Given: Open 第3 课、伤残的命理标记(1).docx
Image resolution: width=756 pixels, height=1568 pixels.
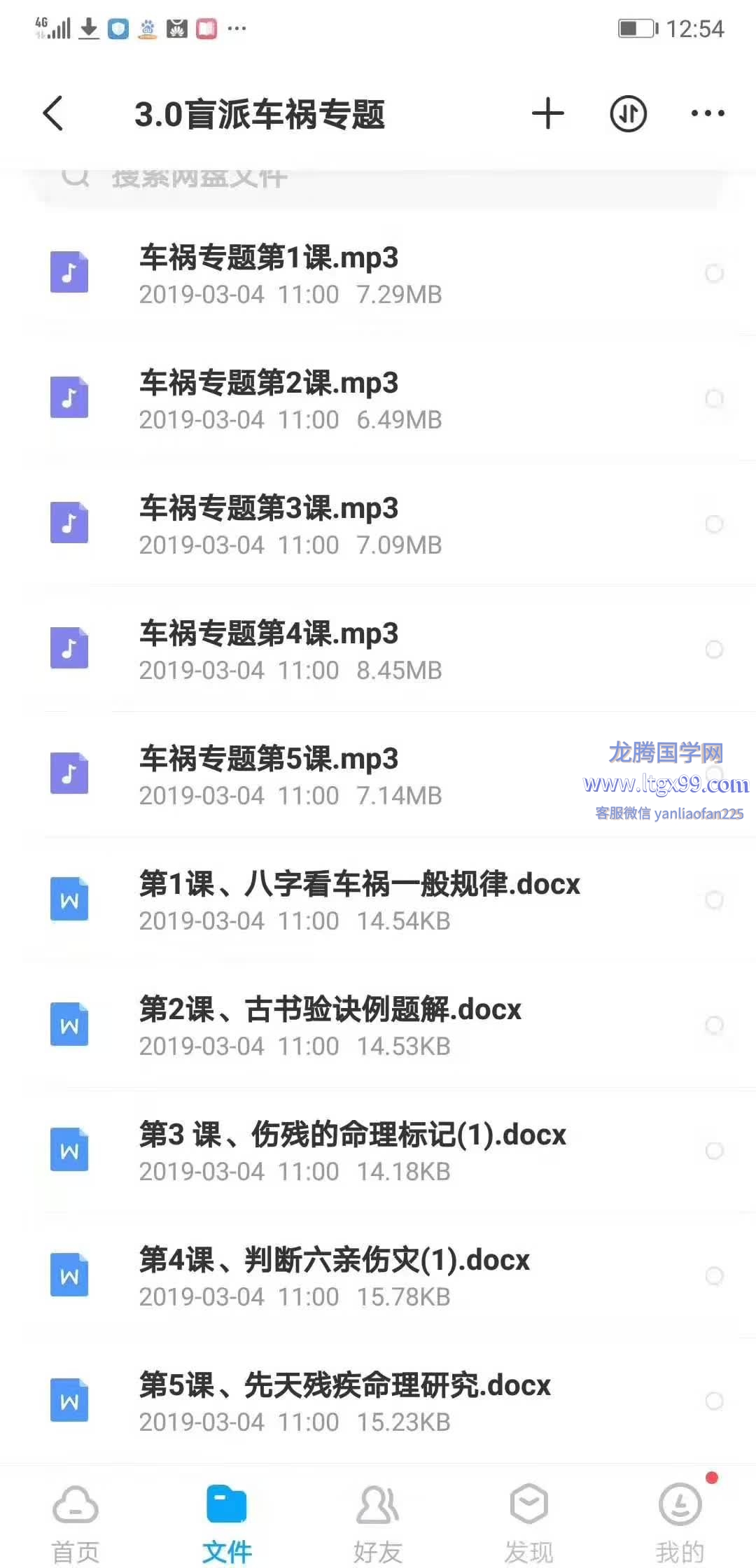Looking at the screenshot, I should click(x=378, y=1151).
